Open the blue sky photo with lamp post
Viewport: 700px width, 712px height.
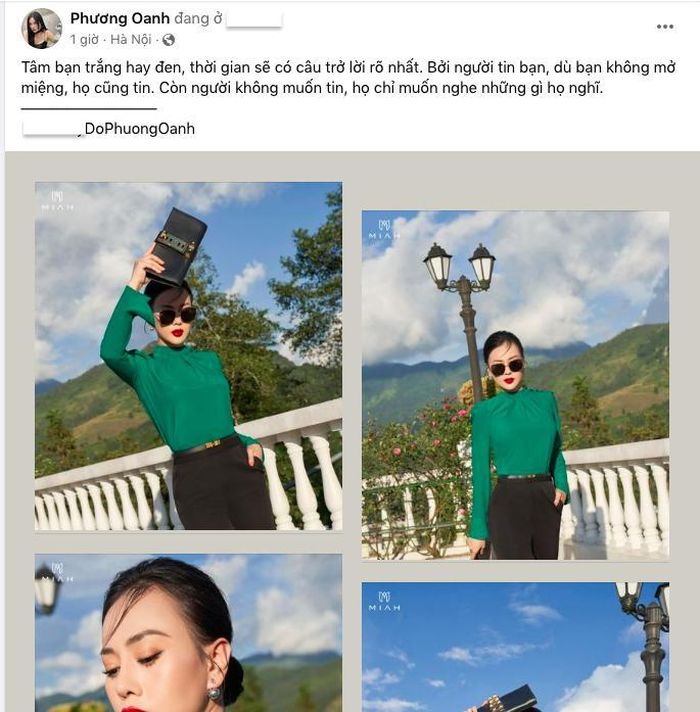[x=515, y=646]
